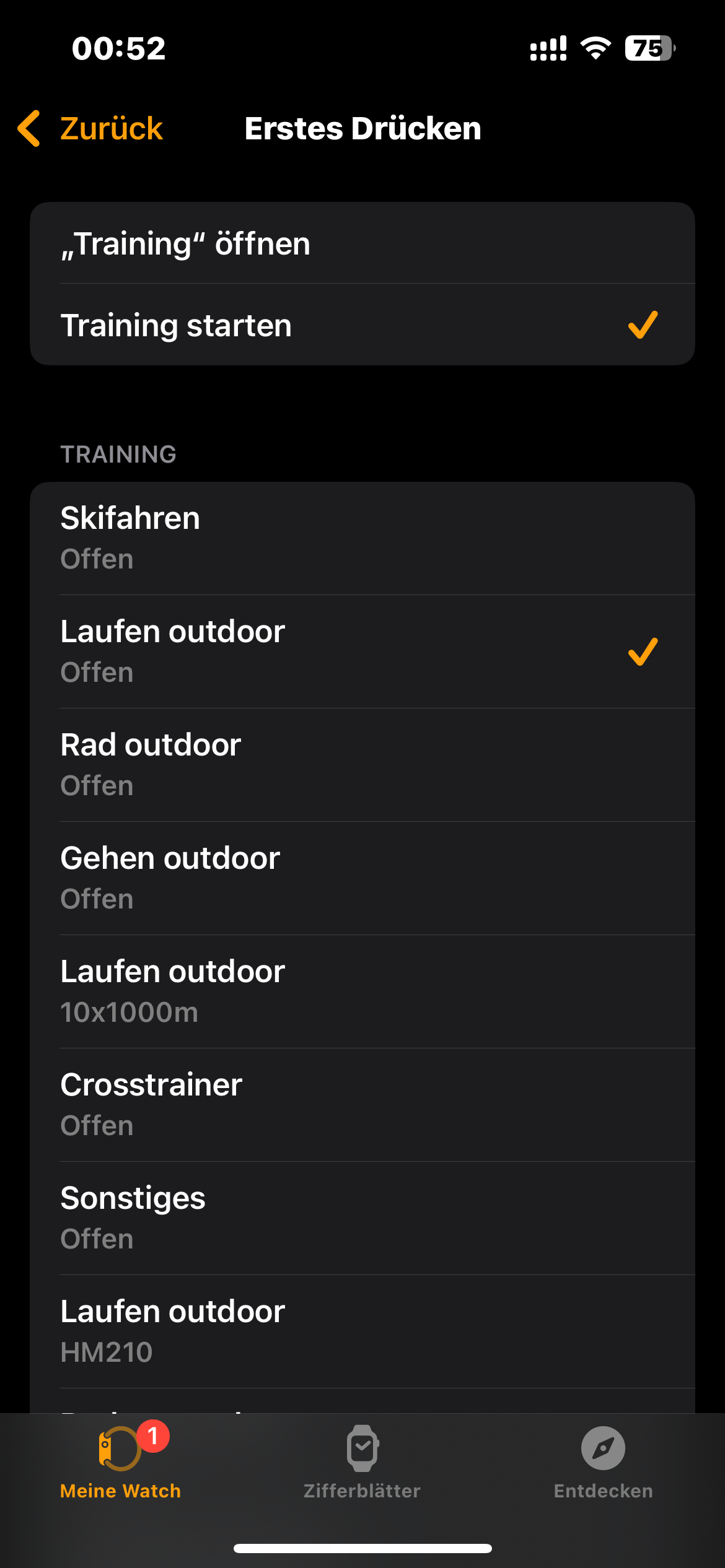This screenshot has height=1568, width=725.
Task: Choose Gehen outdoor workout
Action: point(362,878)
